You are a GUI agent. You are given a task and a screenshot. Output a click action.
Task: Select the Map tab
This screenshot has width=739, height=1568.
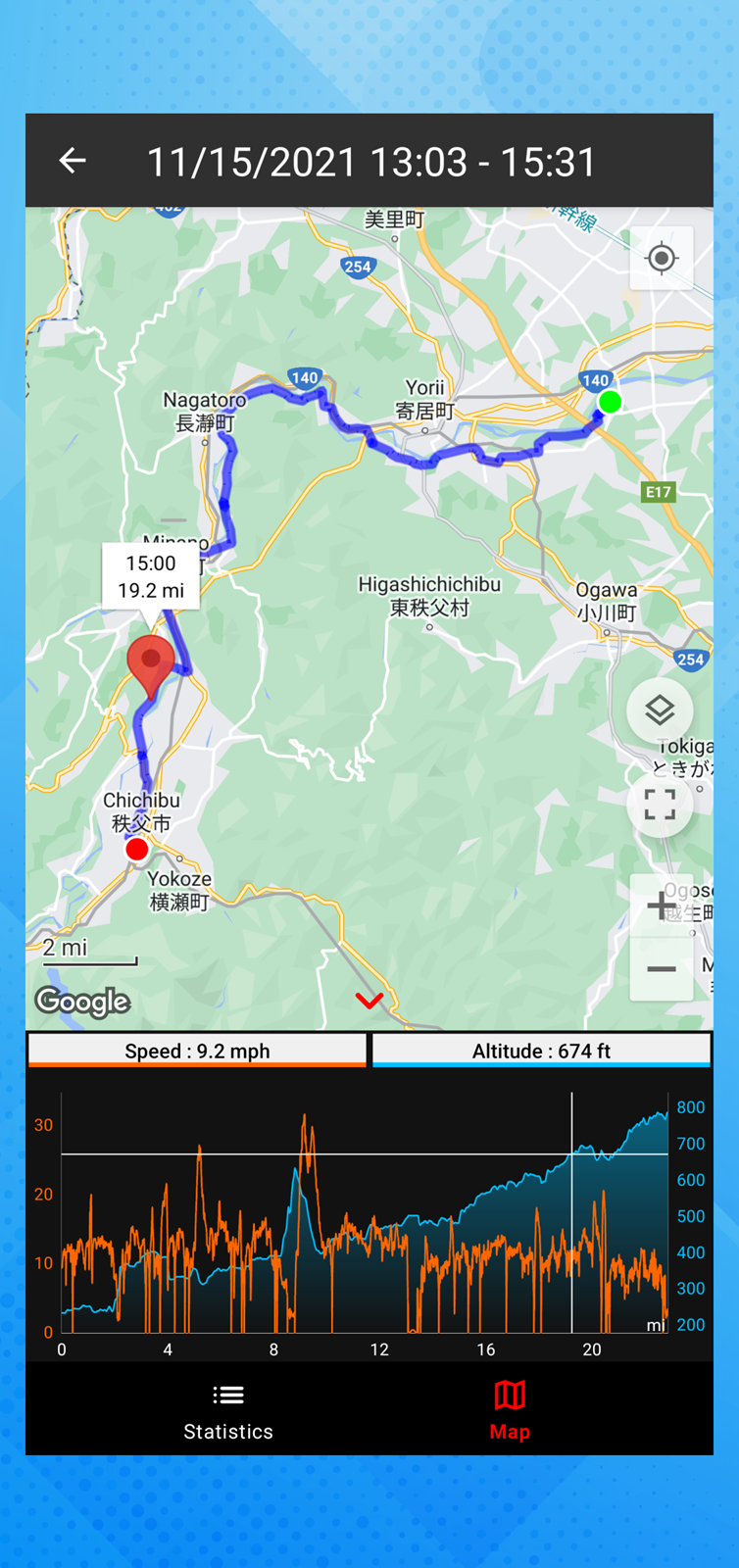pos(510,1411)
